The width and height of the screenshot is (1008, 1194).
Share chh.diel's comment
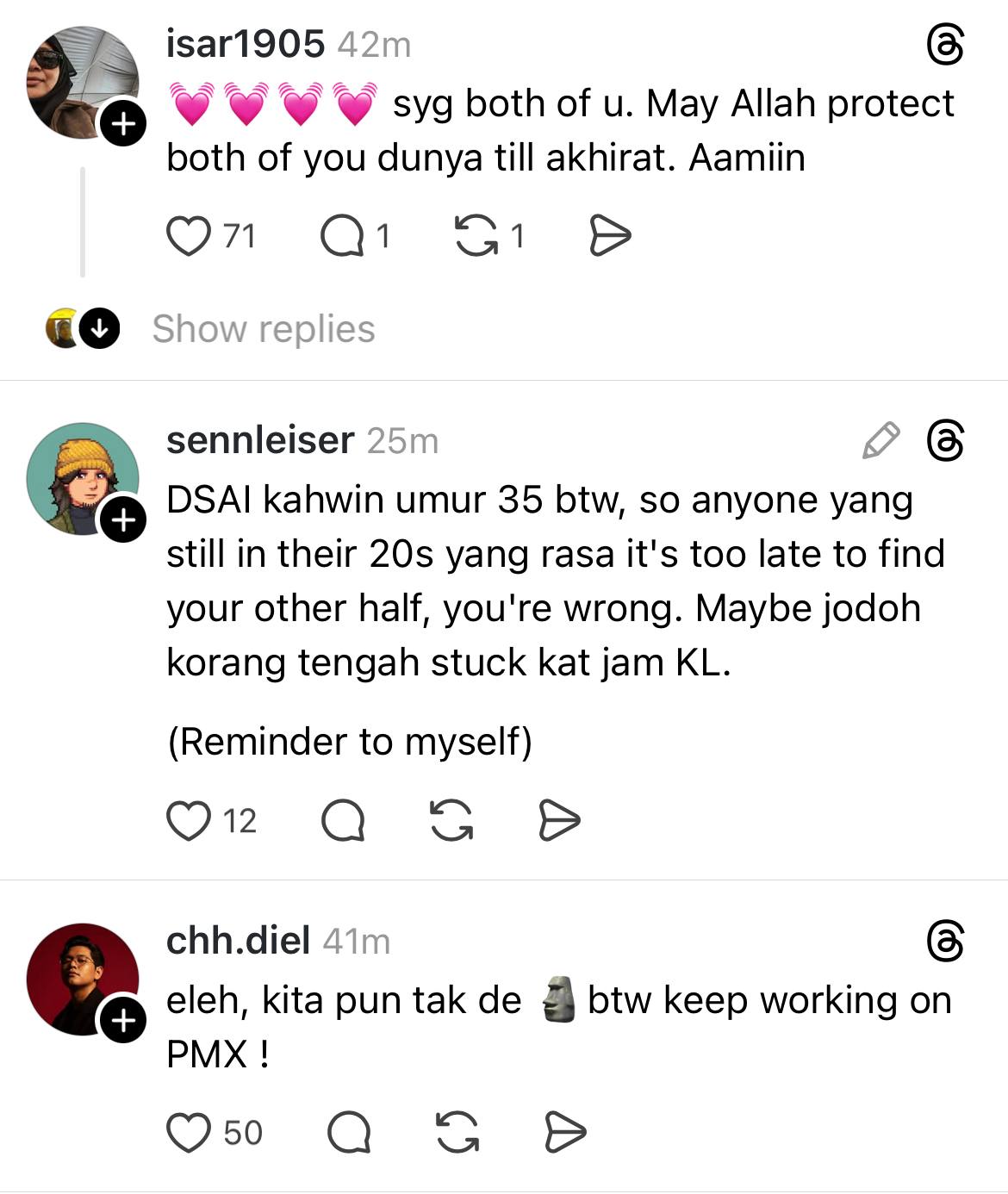click(x=566, y=1132)
